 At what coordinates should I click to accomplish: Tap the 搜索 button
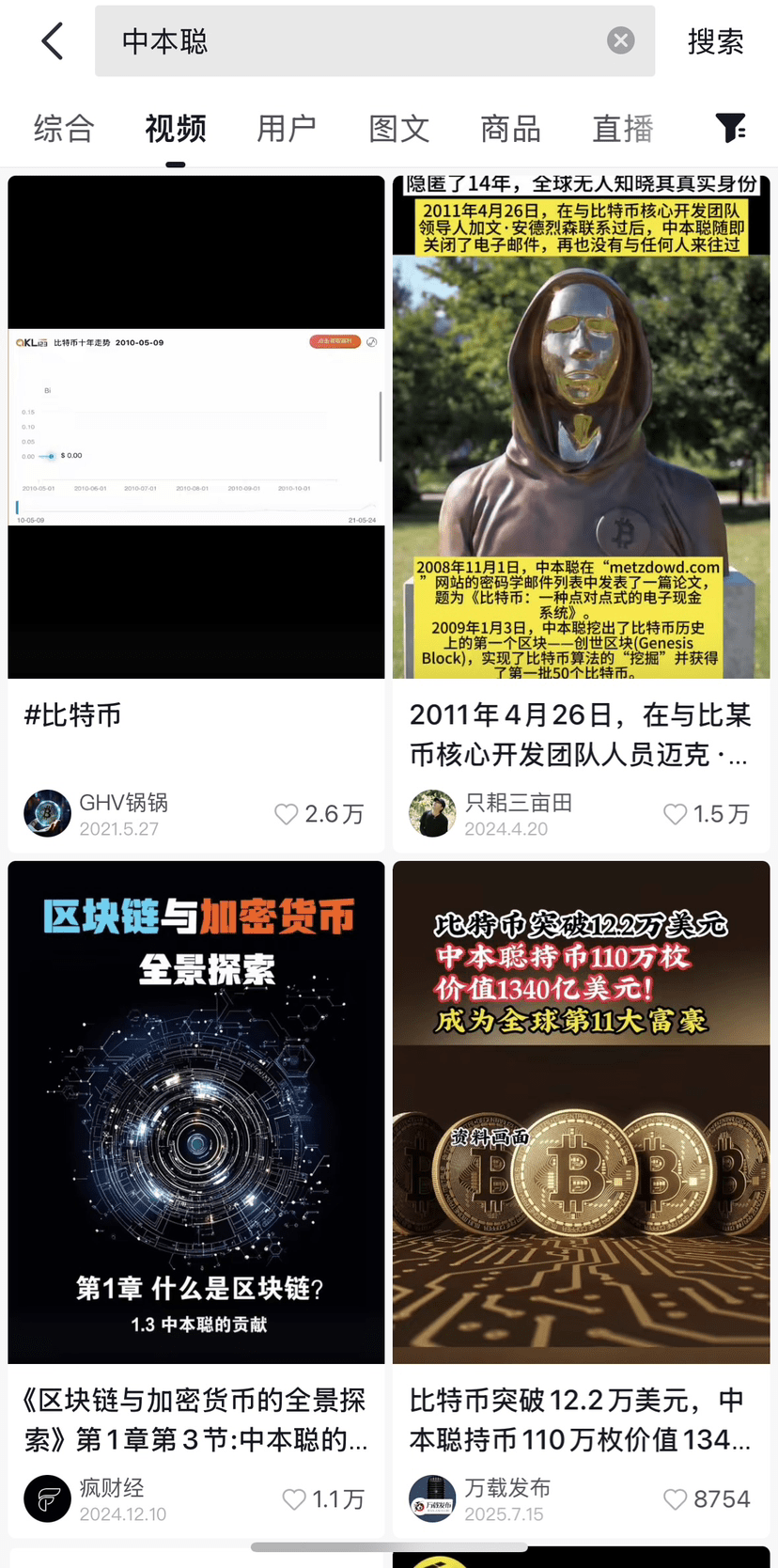pos(715,41)
